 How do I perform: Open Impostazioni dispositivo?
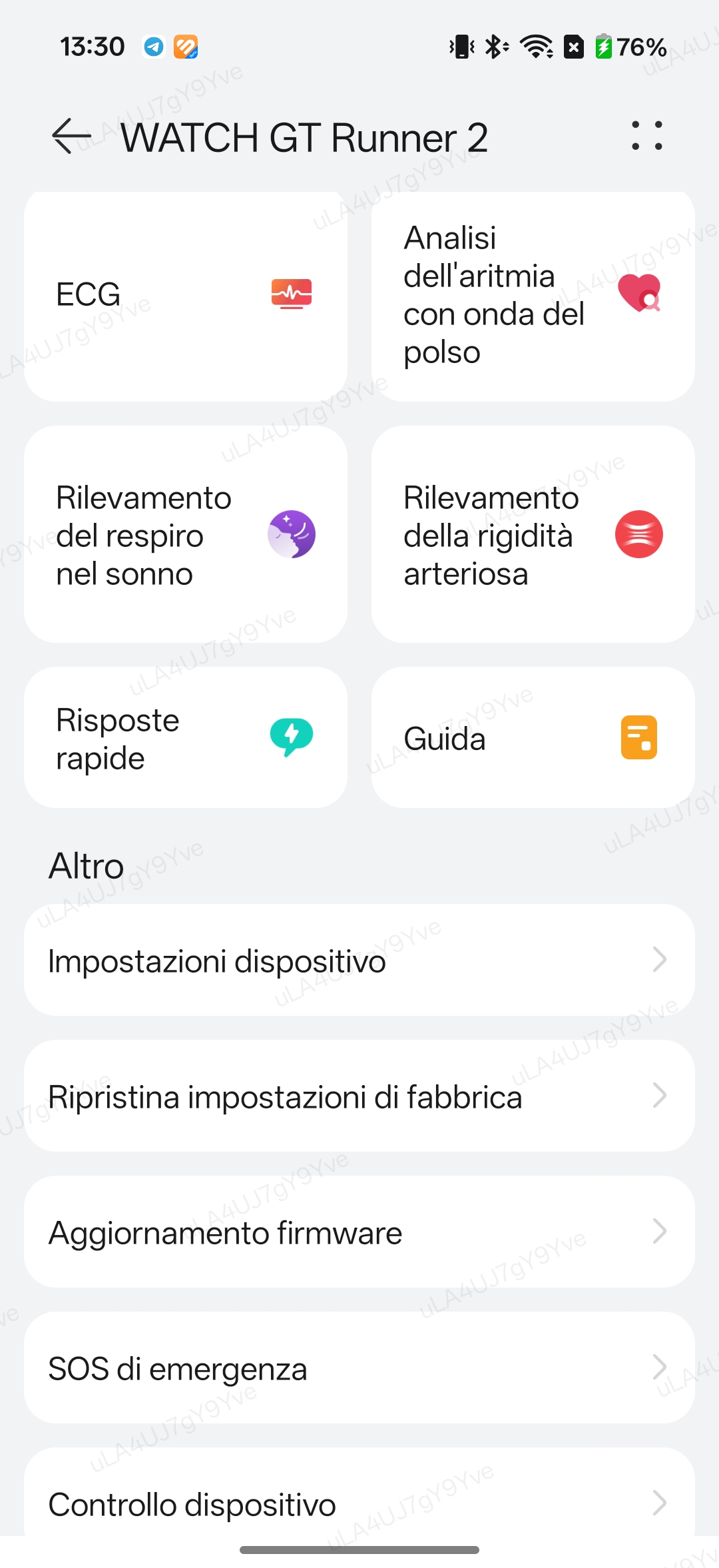[x=359, y=960]
